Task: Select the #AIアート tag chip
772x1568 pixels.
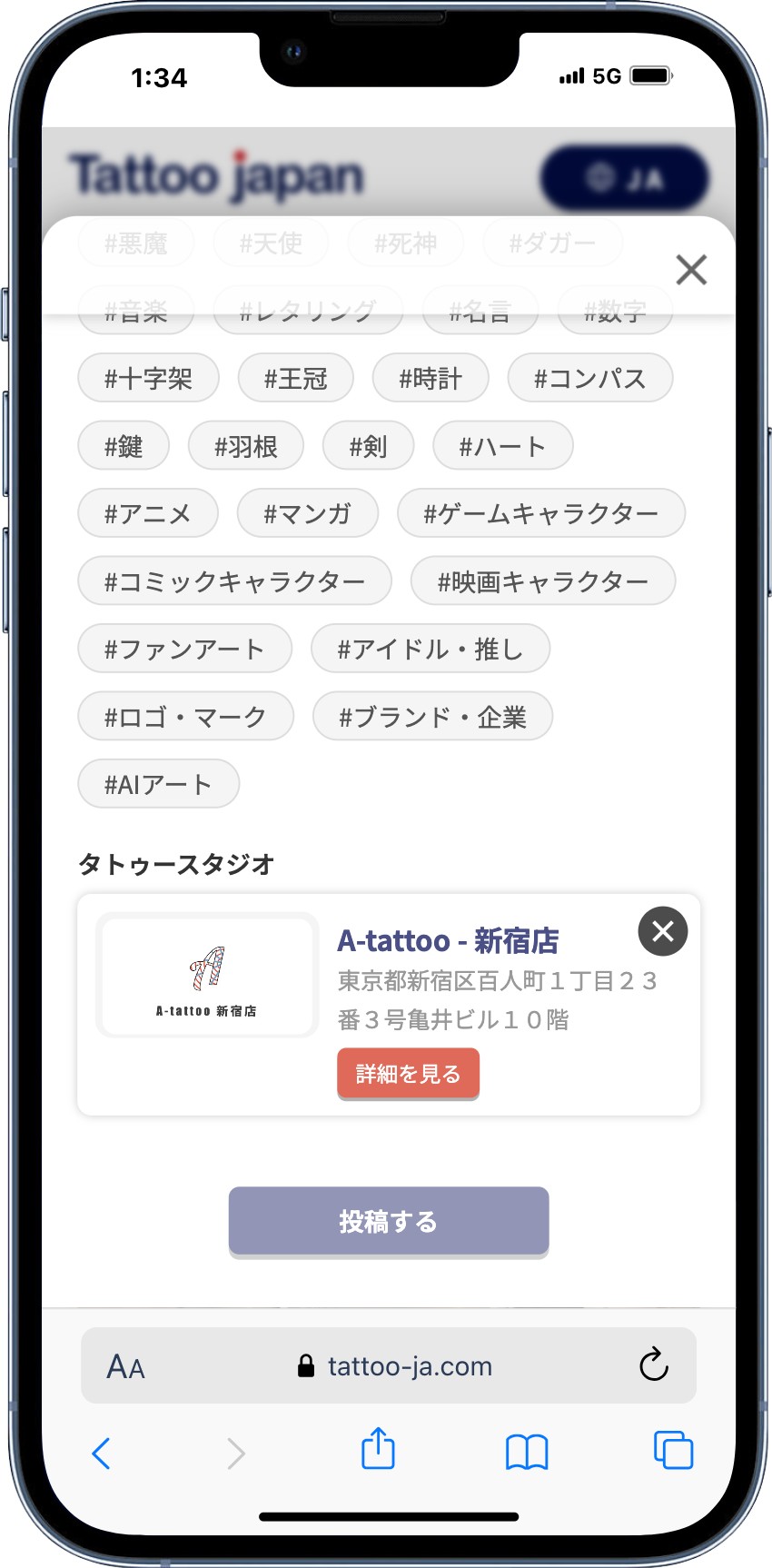Action: pos(158,784)
